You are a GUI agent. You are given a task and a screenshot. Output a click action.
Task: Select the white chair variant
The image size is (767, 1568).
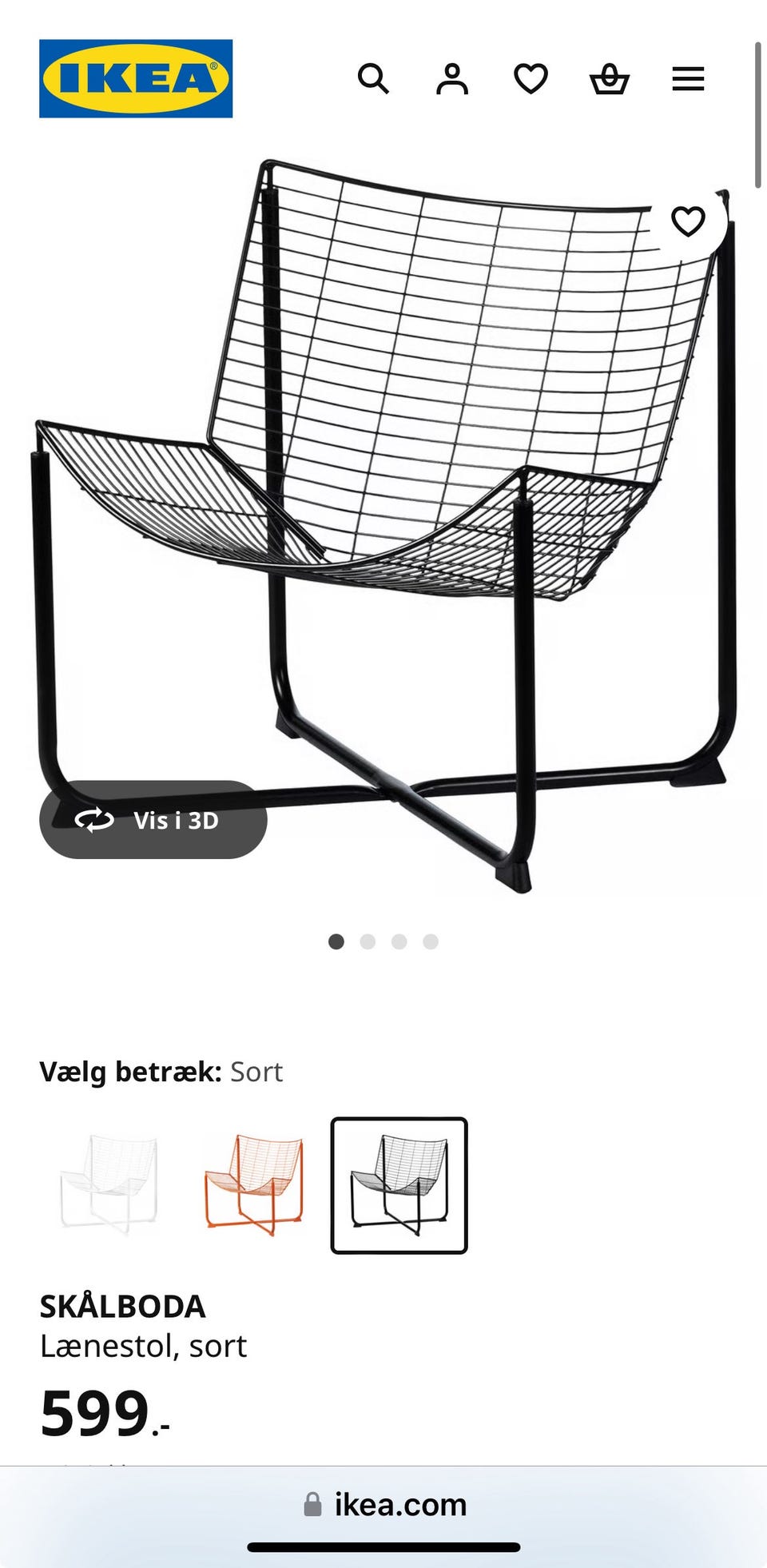(109, 1185)
